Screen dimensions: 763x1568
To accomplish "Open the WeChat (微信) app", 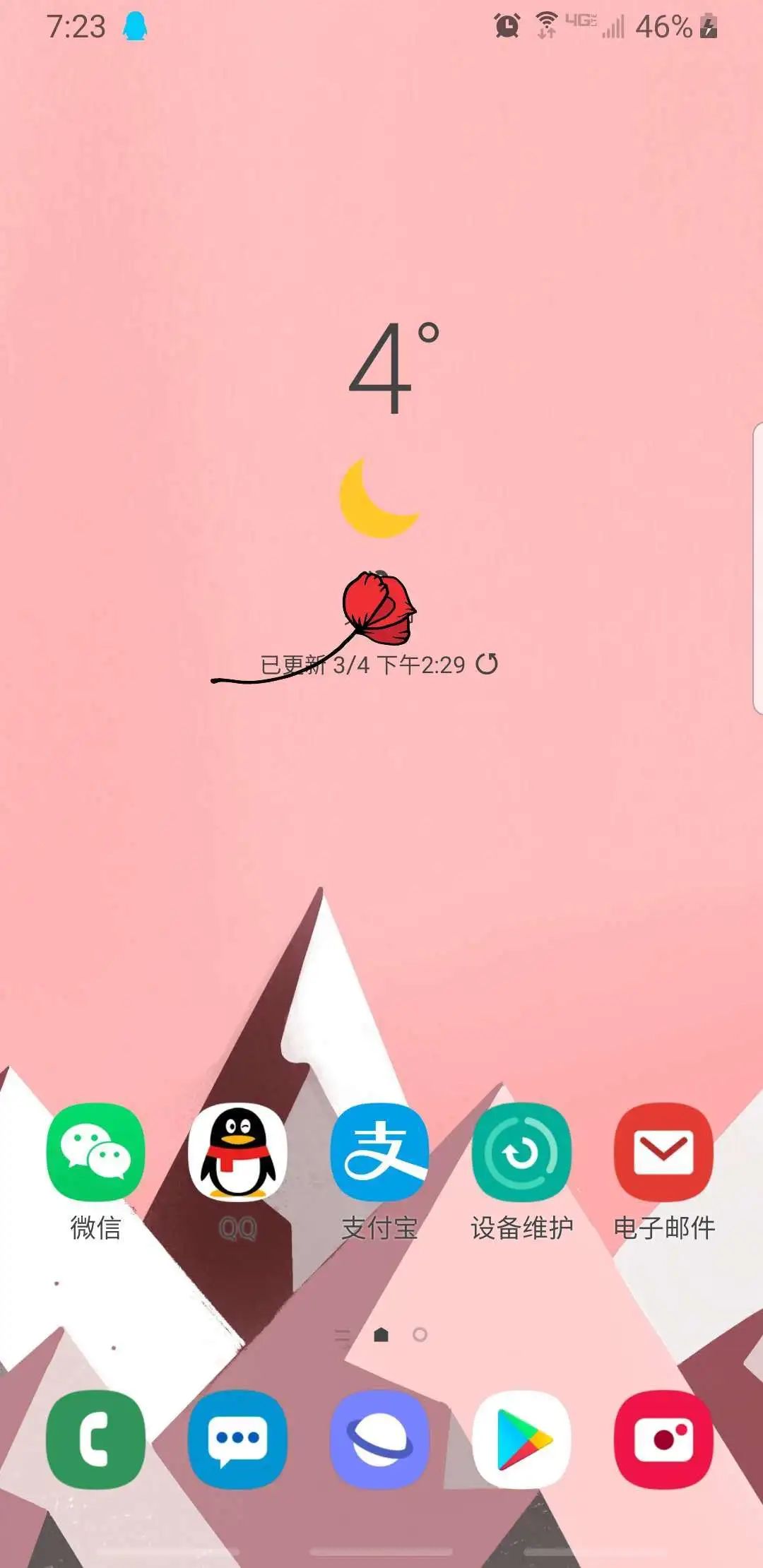I will click(96, 1153).
